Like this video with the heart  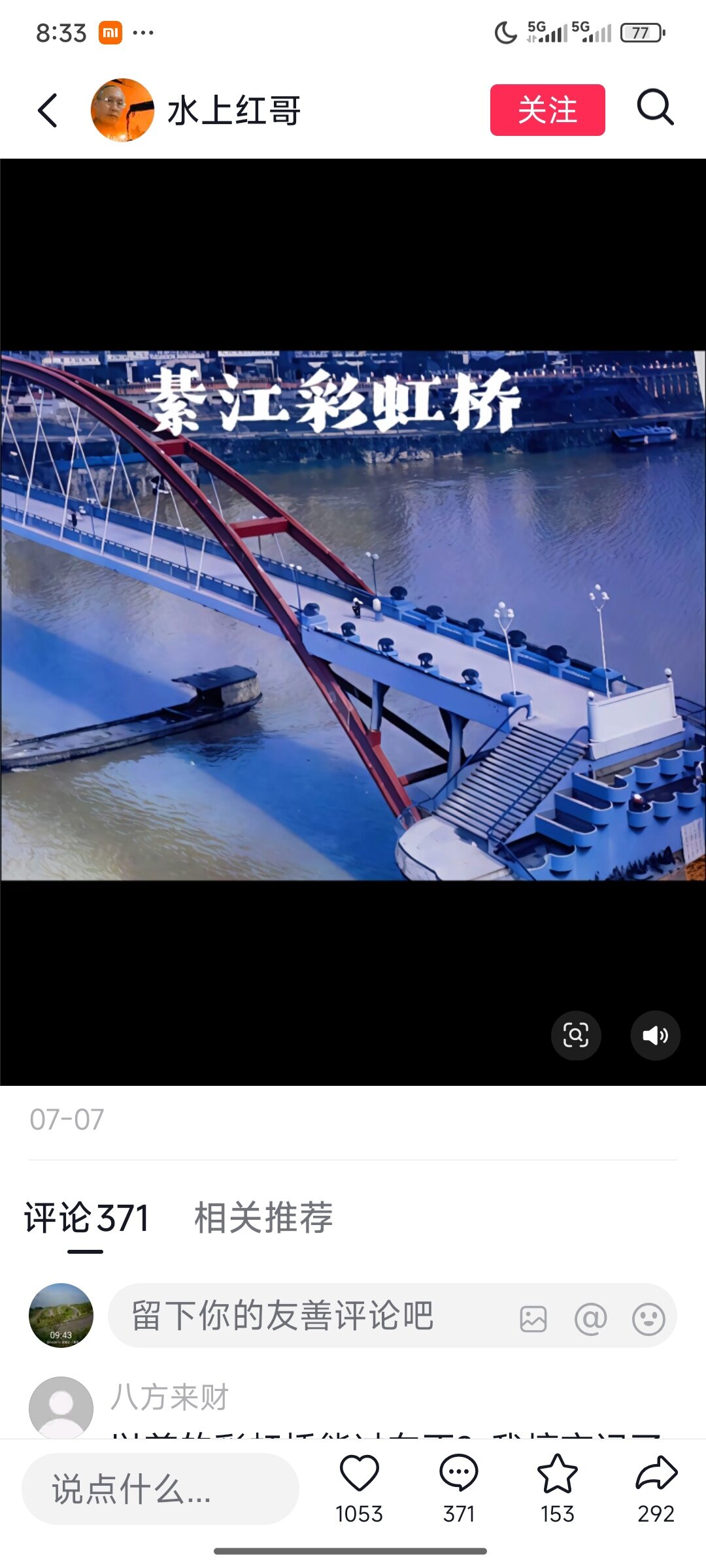point(359,1475)
